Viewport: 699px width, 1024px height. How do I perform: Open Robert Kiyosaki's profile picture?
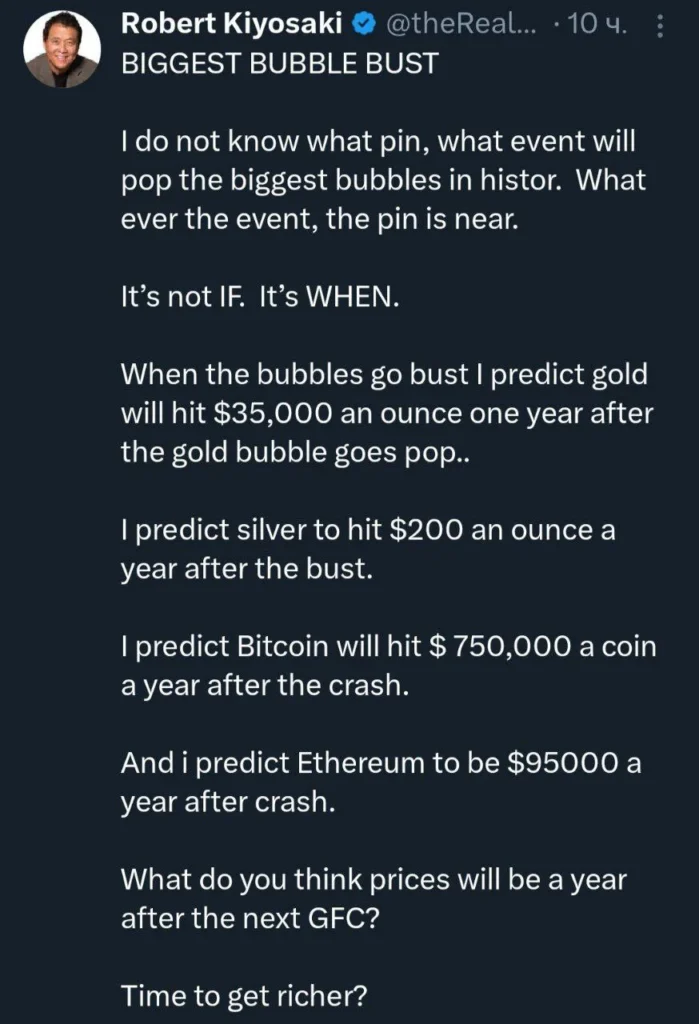pos(63,51)
